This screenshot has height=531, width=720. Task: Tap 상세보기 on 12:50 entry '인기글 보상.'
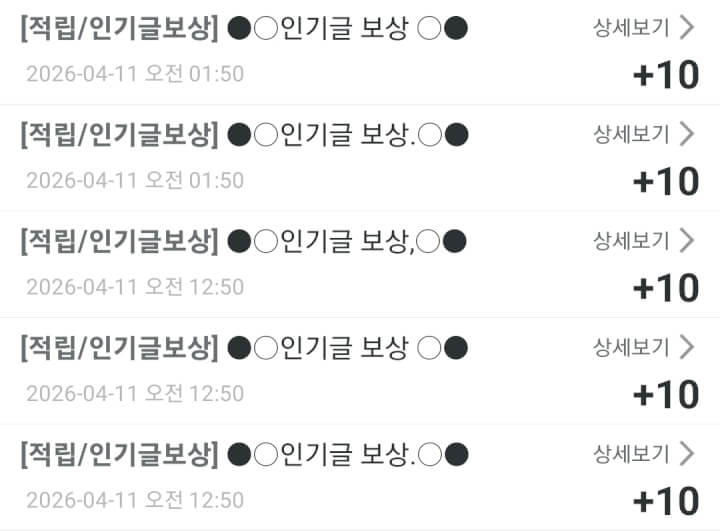[x=642, y=454]
